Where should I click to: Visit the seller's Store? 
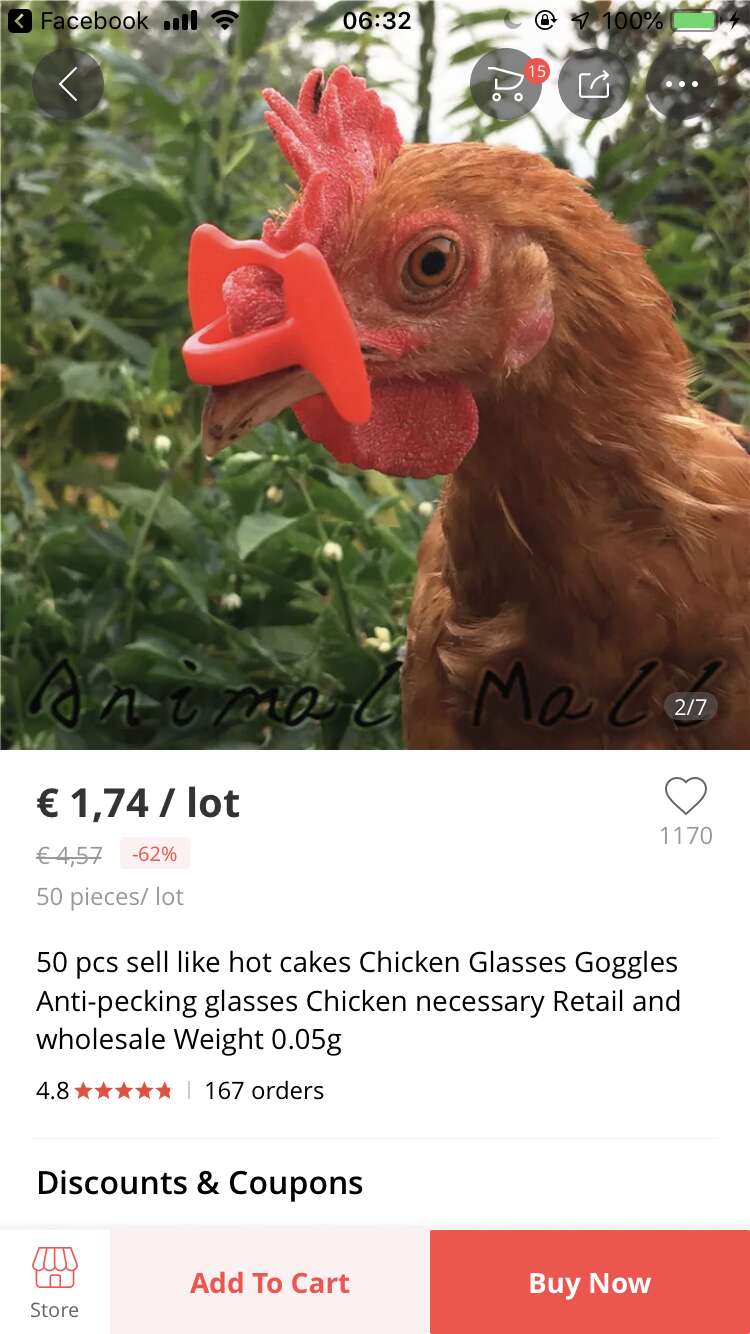pyautogui.click(x=55, y=1282)
